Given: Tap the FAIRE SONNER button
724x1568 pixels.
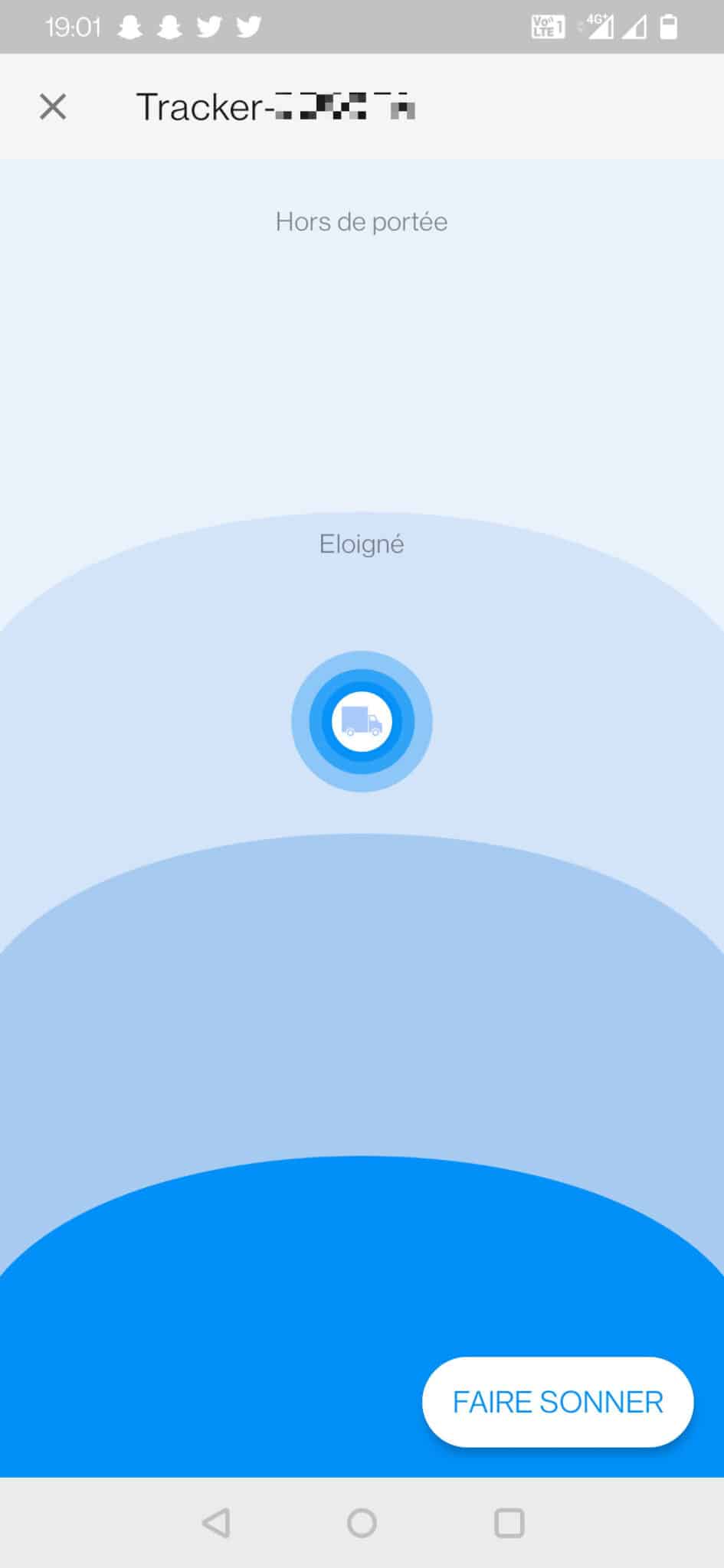Looking at the screenshot, I should (x=558, y=1402).
